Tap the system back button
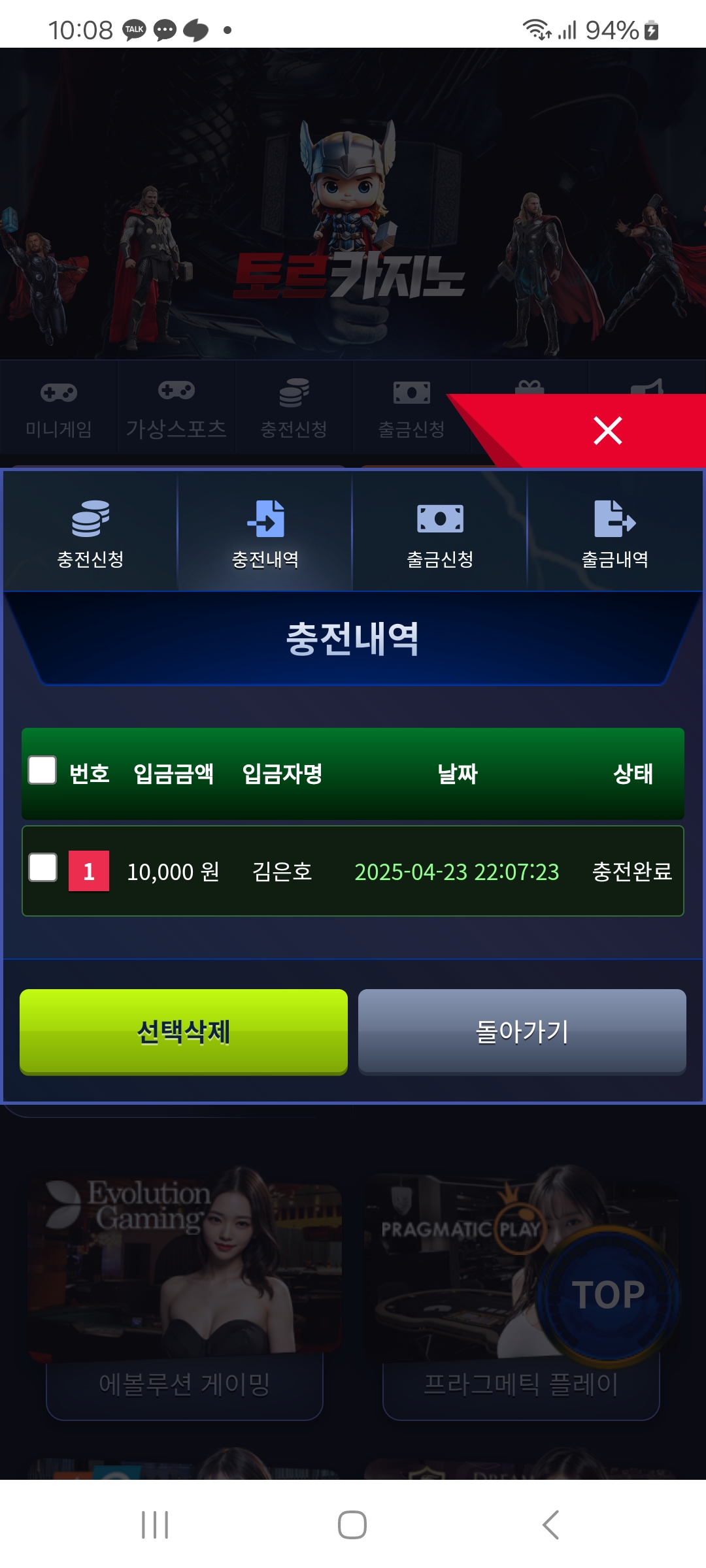706x1568 pixels. (550, 1525)
